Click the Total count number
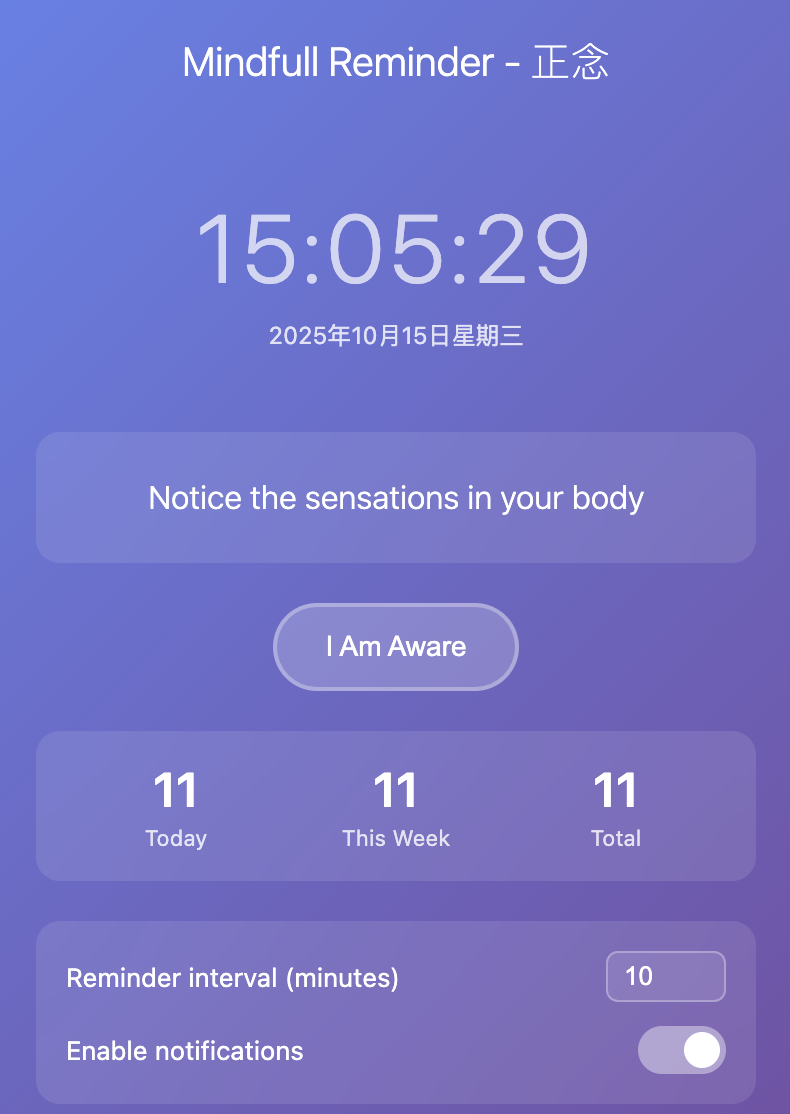 pyautogui.click(x=615, y=790)
